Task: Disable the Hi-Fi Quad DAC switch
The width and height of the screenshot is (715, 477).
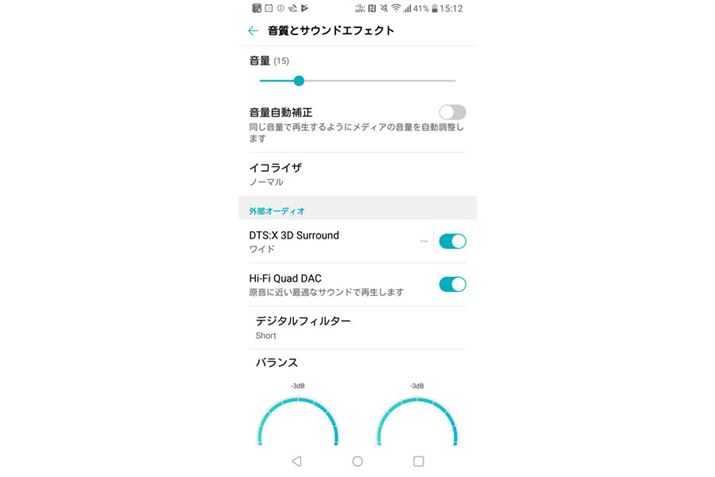Action: click(x=452, y=284)
